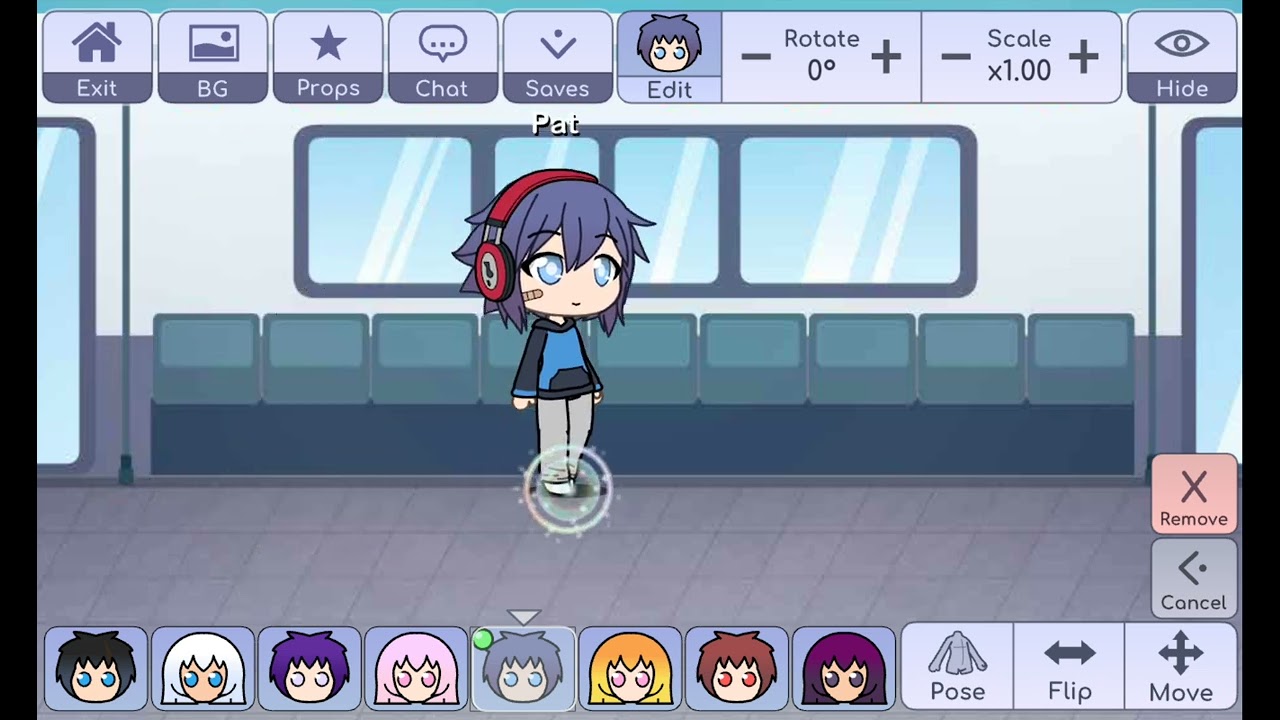
Task: Open the BG background picker
Action: tap(212, 58)
